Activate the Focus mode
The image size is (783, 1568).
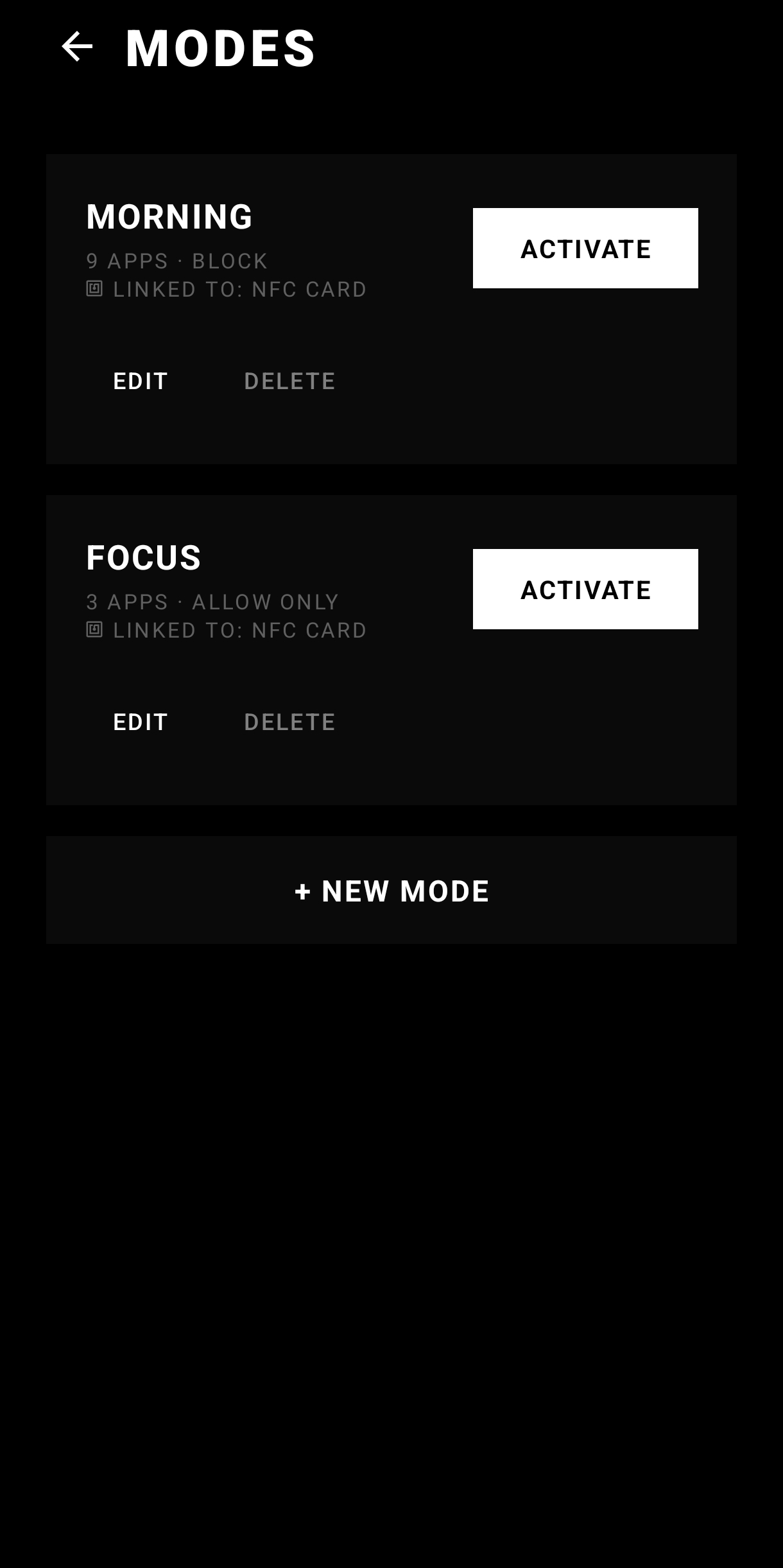[585, 589]
